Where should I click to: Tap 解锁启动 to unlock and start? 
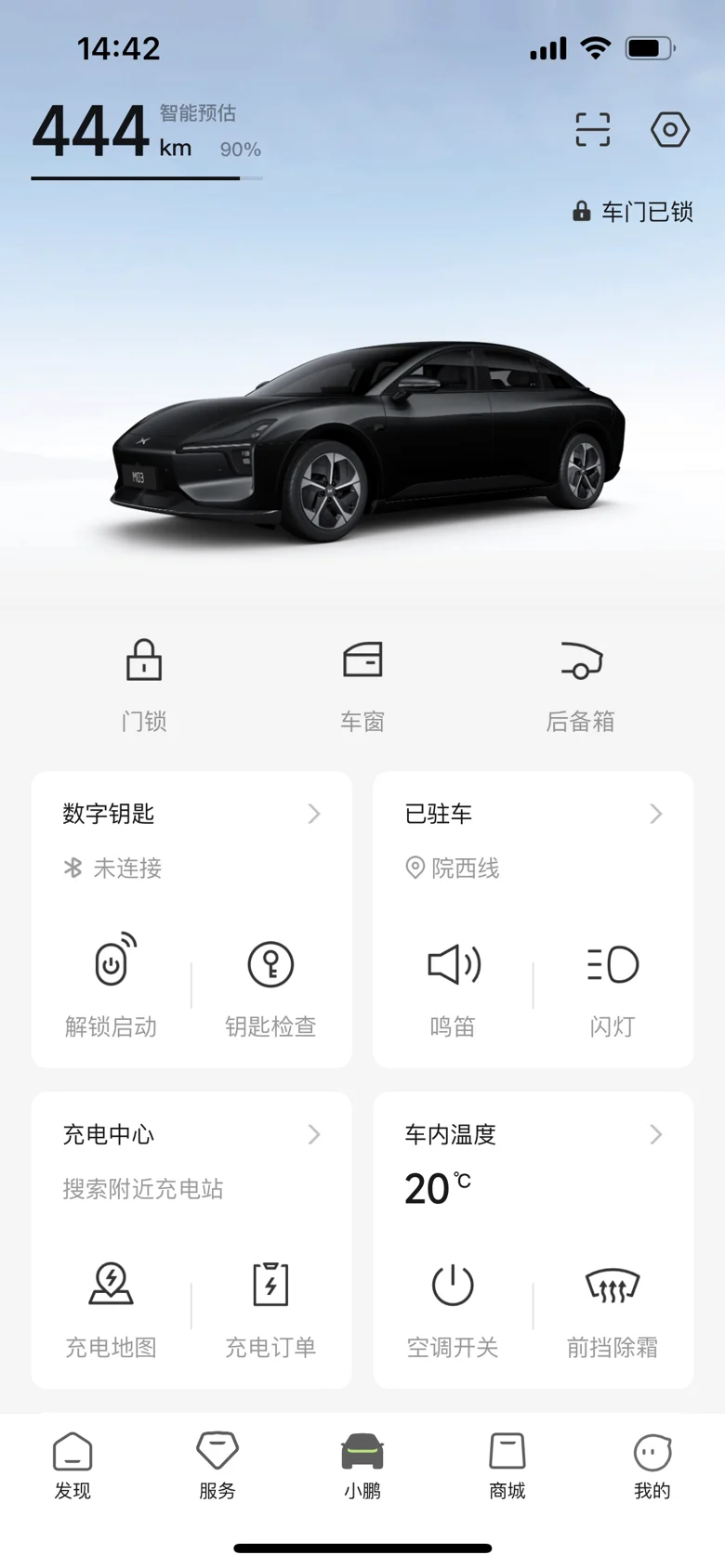112,985
